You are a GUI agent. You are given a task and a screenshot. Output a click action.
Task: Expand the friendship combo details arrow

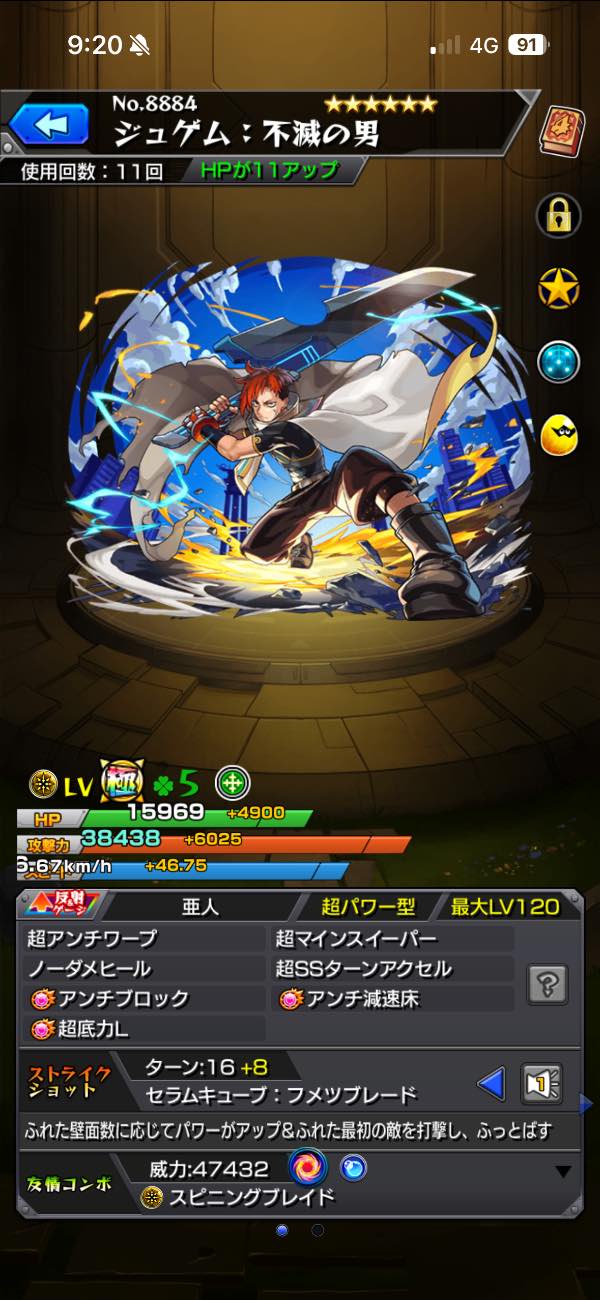(563, 1171)
